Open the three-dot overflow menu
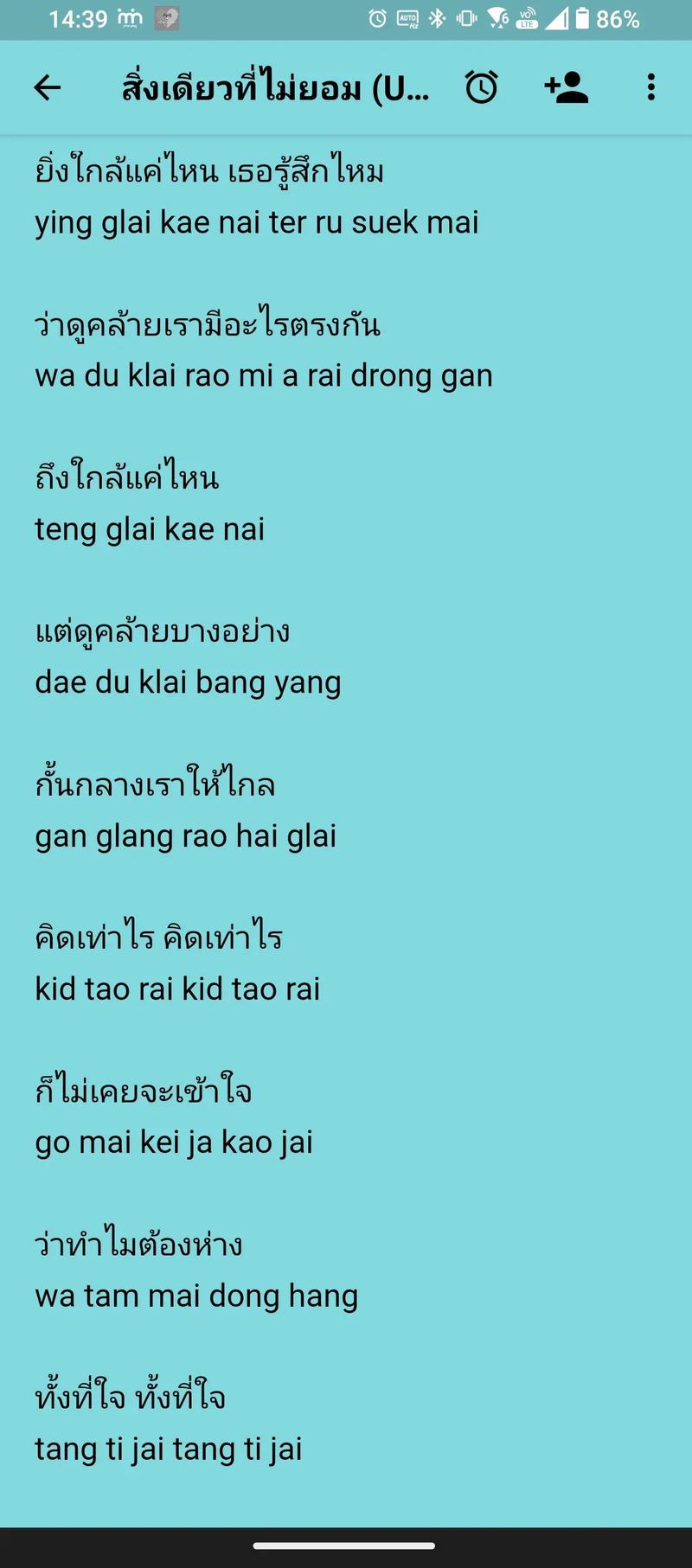Screen dimensions: 692x1568 click(651, 87)
